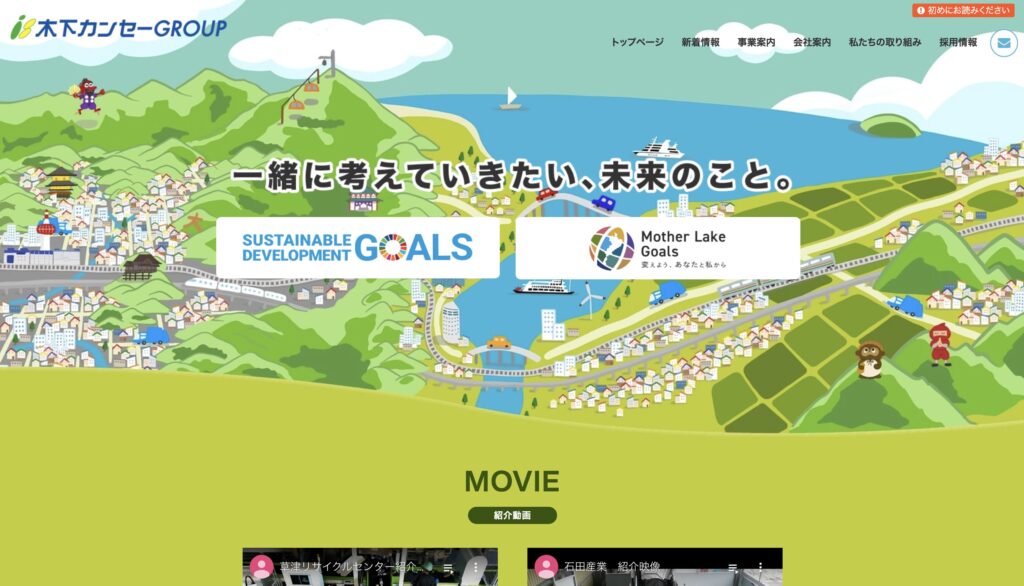Viewport: 1024px width, 586px height.
Task: Open 新着情報 menu item
Action: point(700,43)
